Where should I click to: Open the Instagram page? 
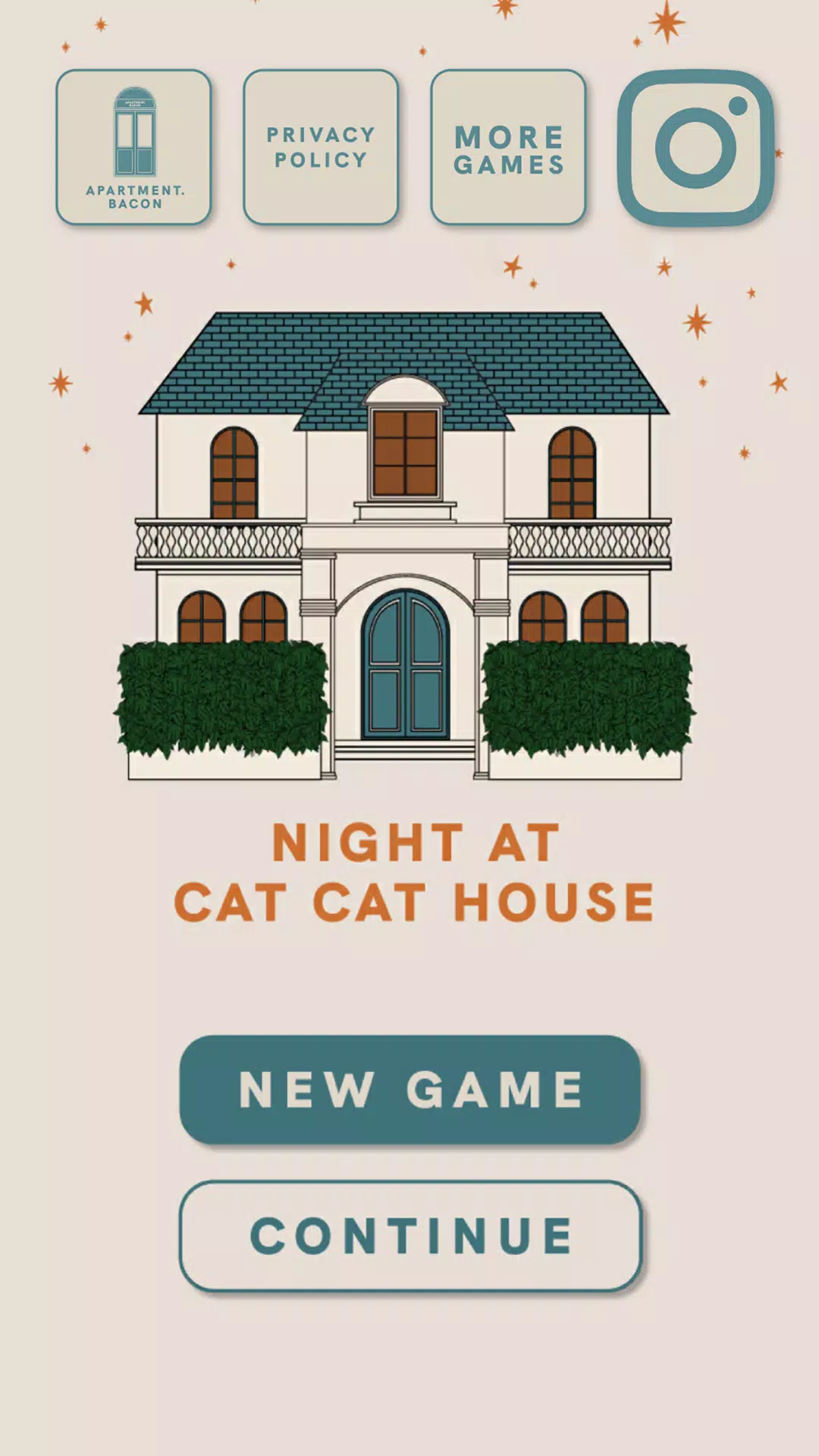pyautogui.click(x=695, y=147)
